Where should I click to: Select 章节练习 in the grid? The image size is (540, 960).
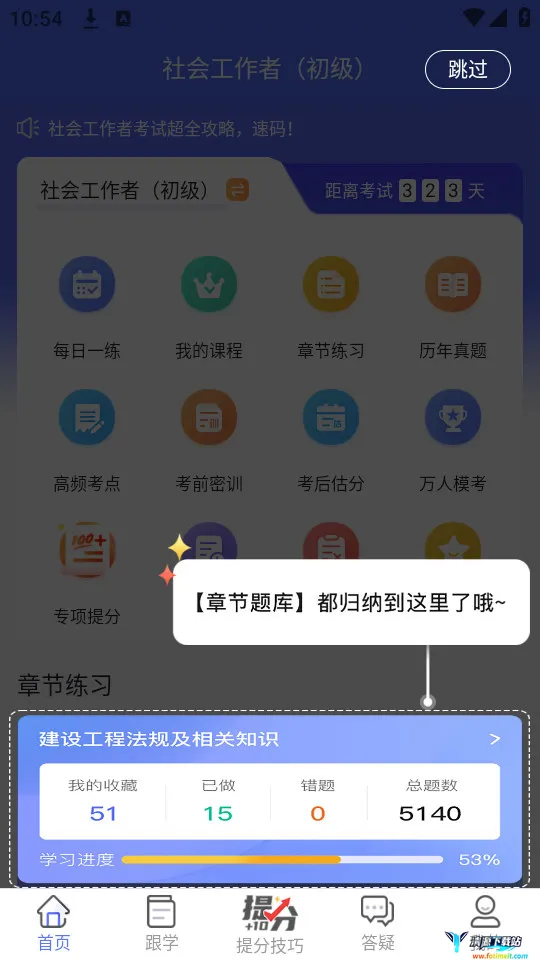331,308
